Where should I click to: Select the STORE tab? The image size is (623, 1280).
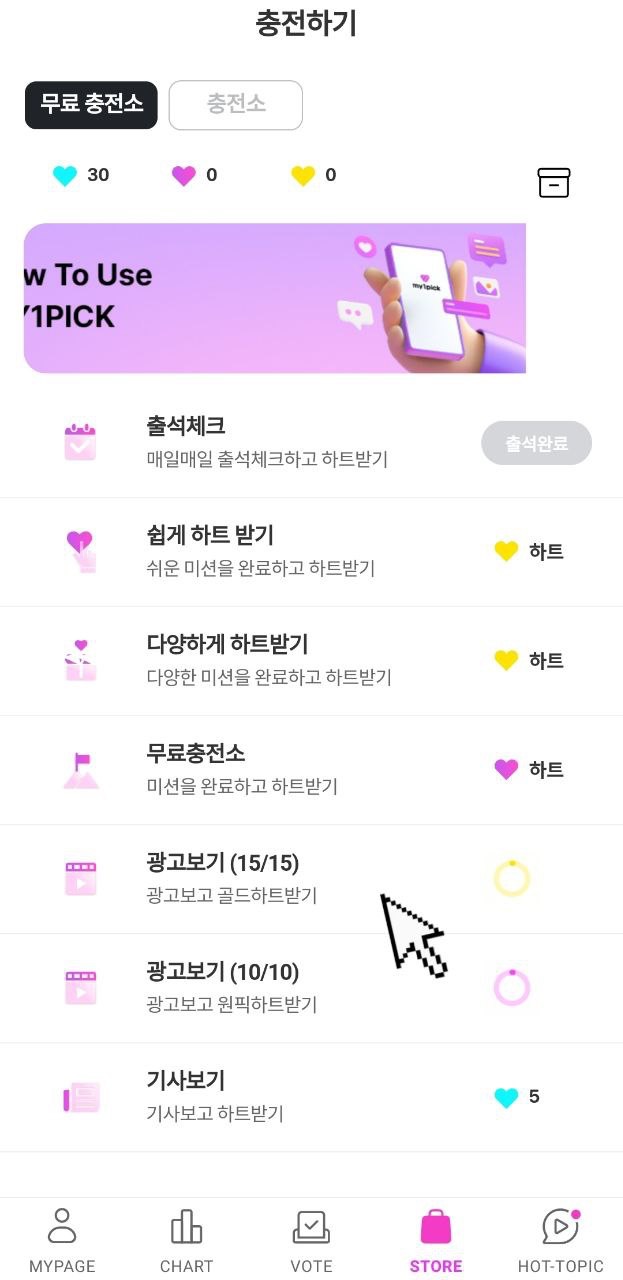[x=436, y=1240]
